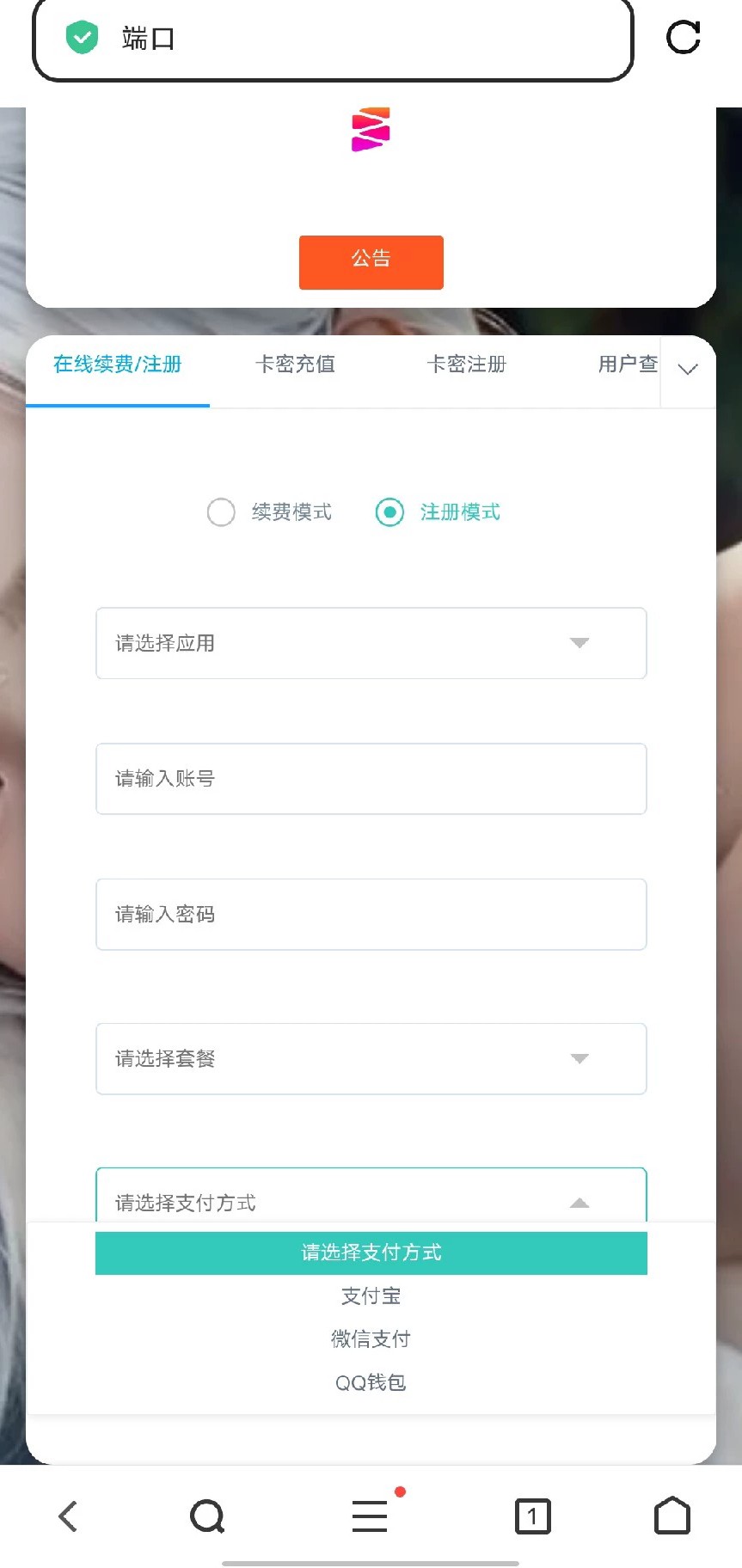Go back with the browser back arrow
Viewport: 742px width, 1568px height.
click(68, 1516)
